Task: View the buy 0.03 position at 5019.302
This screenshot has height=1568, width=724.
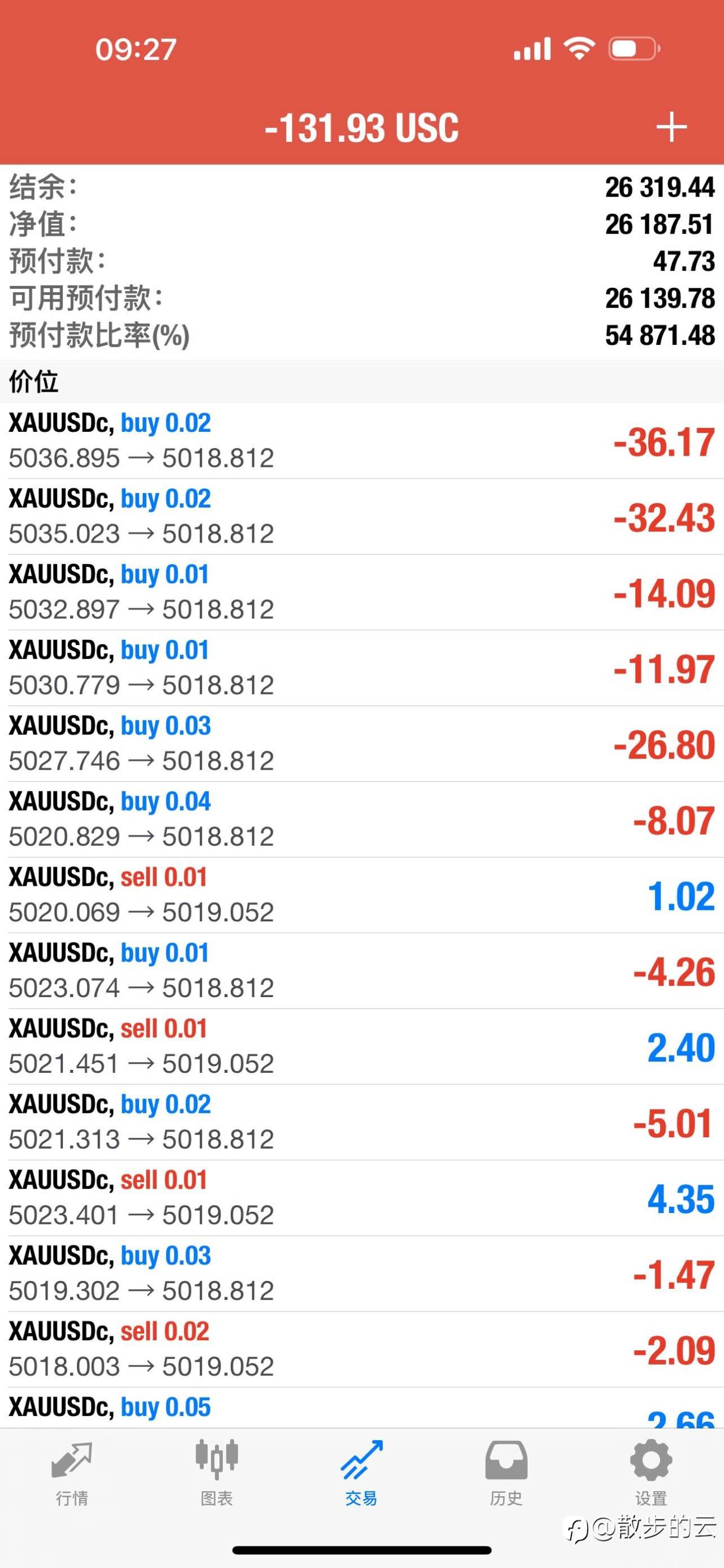Action: 361,1274
